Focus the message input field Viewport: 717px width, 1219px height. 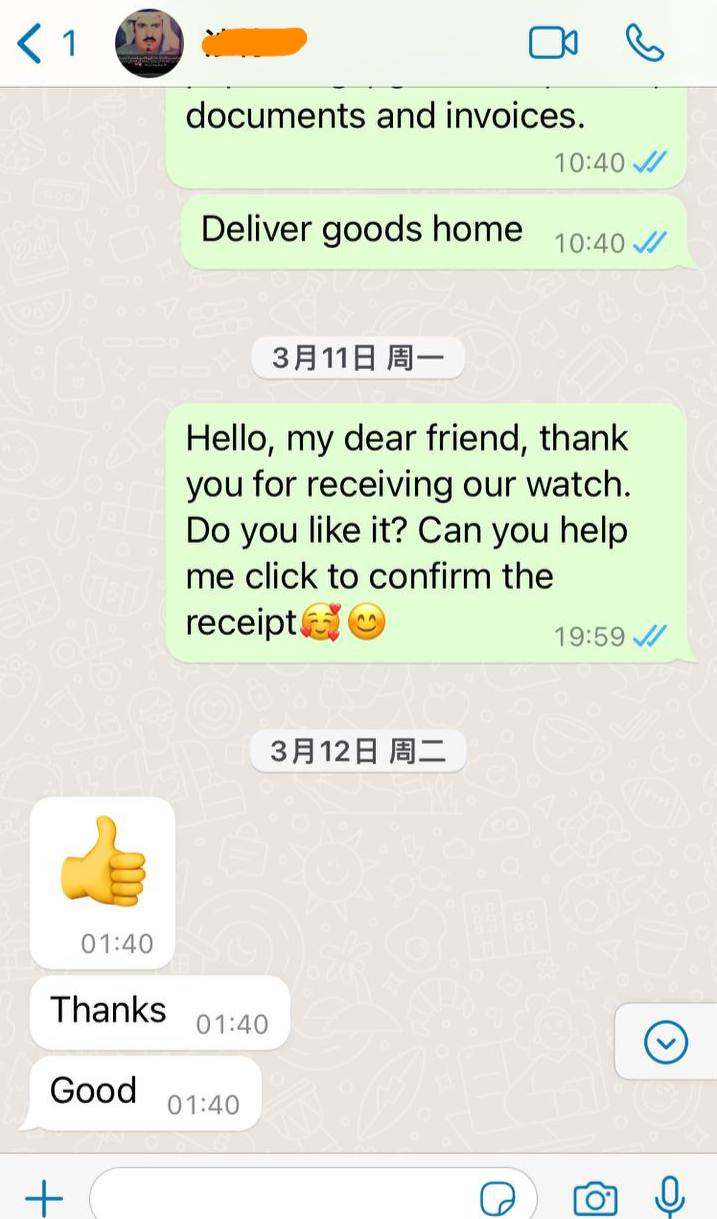pyautogui.click(x=280, y=1196)
